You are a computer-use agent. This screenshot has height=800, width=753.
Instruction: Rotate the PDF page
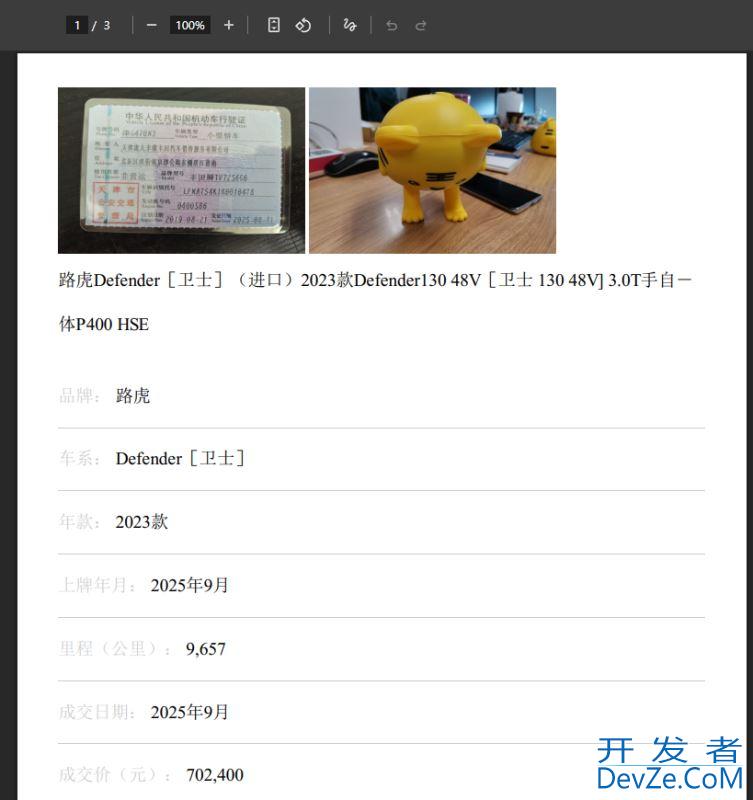[x=303, y=25]
